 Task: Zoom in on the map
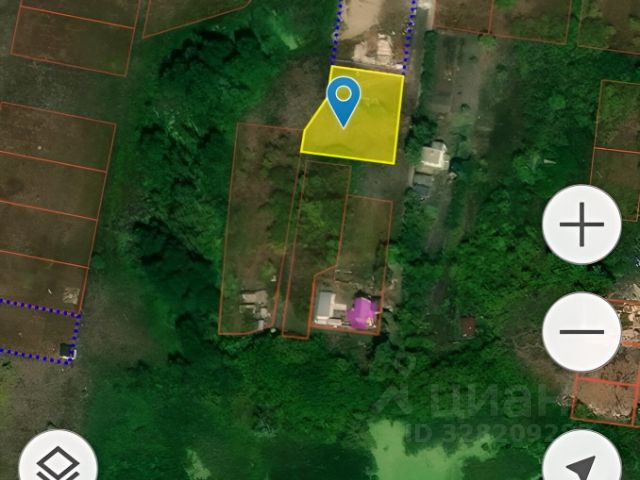(581, 225)
